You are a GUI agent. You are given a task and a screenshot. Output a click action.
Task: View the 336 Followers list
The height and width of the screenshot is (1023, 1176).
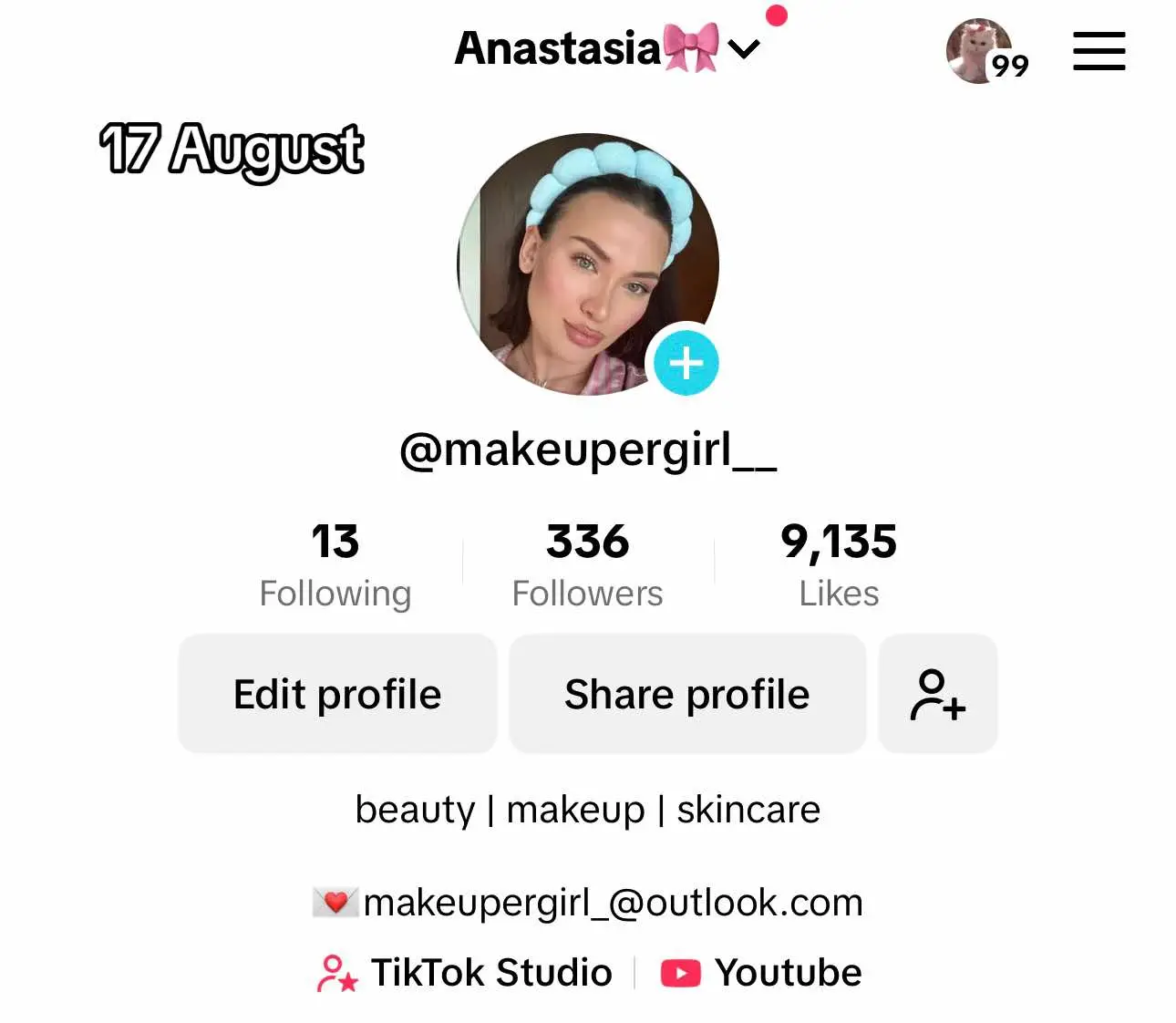coord(587,564)
